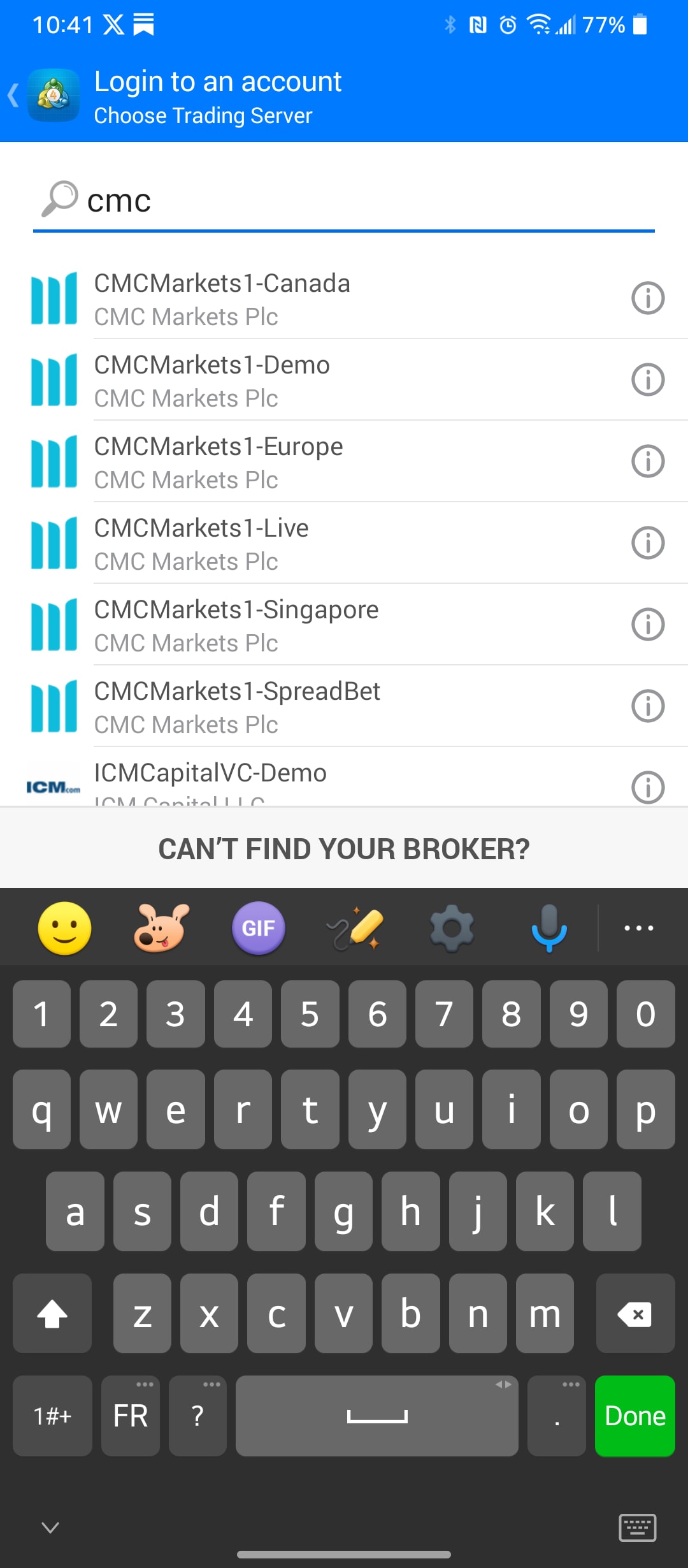Show info for CMCMarkets1-Live
This screenshot has width=688, height=1568.
click(648, 543)
